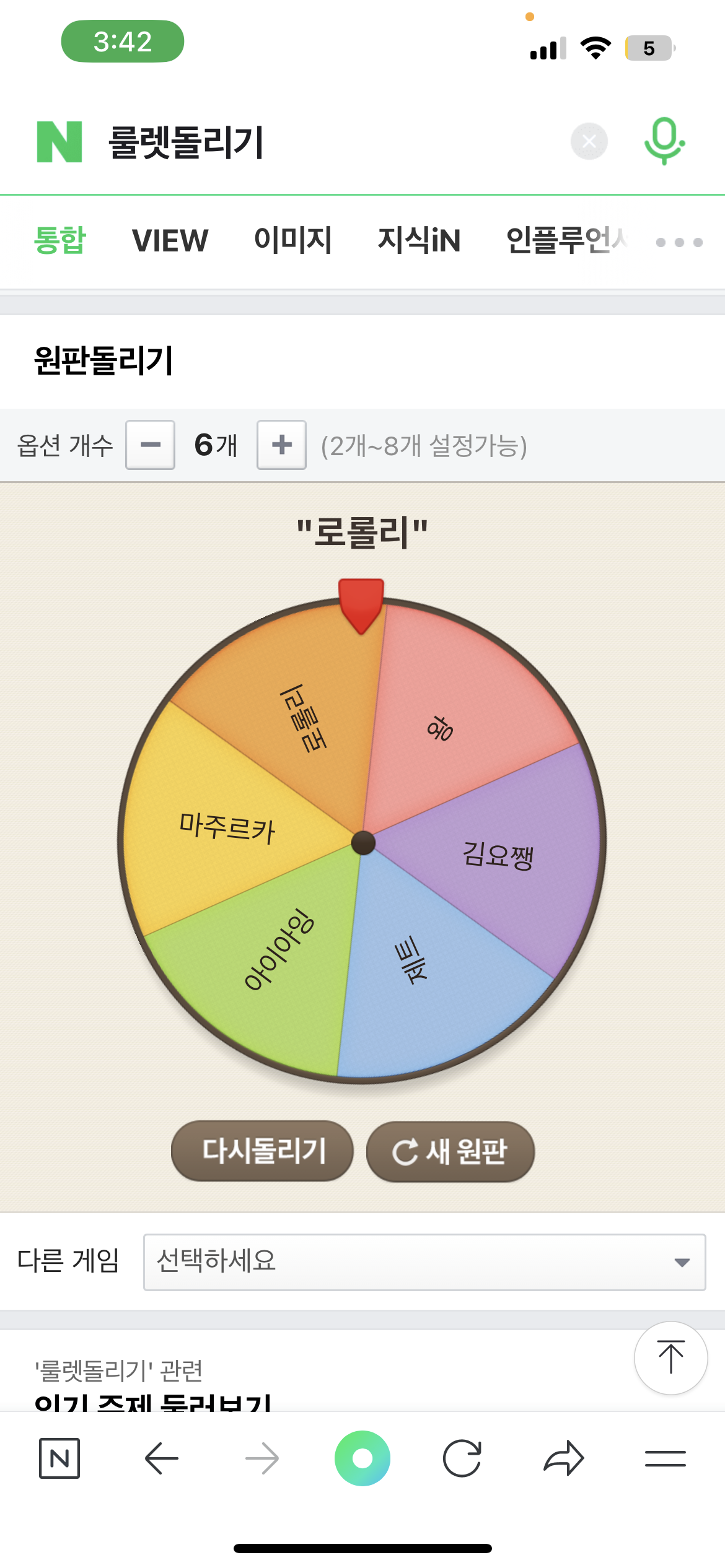Switch to the 이미지 tab
Screen dimensions: 725x1568
[292, 240]
